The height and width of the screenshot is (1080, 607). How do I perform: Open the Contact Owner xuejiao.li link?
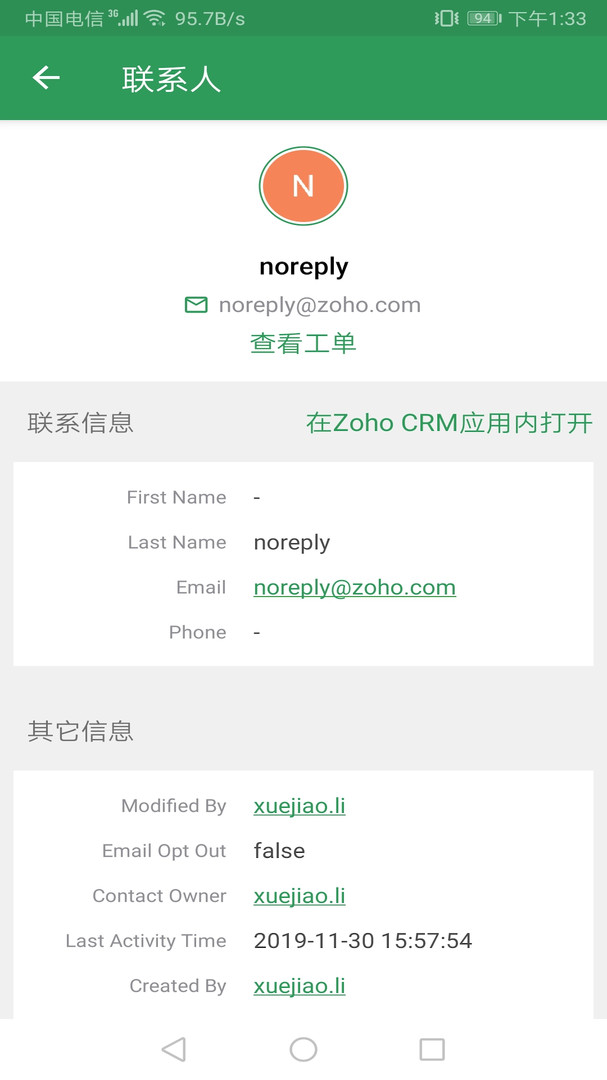tap(299, 896)
